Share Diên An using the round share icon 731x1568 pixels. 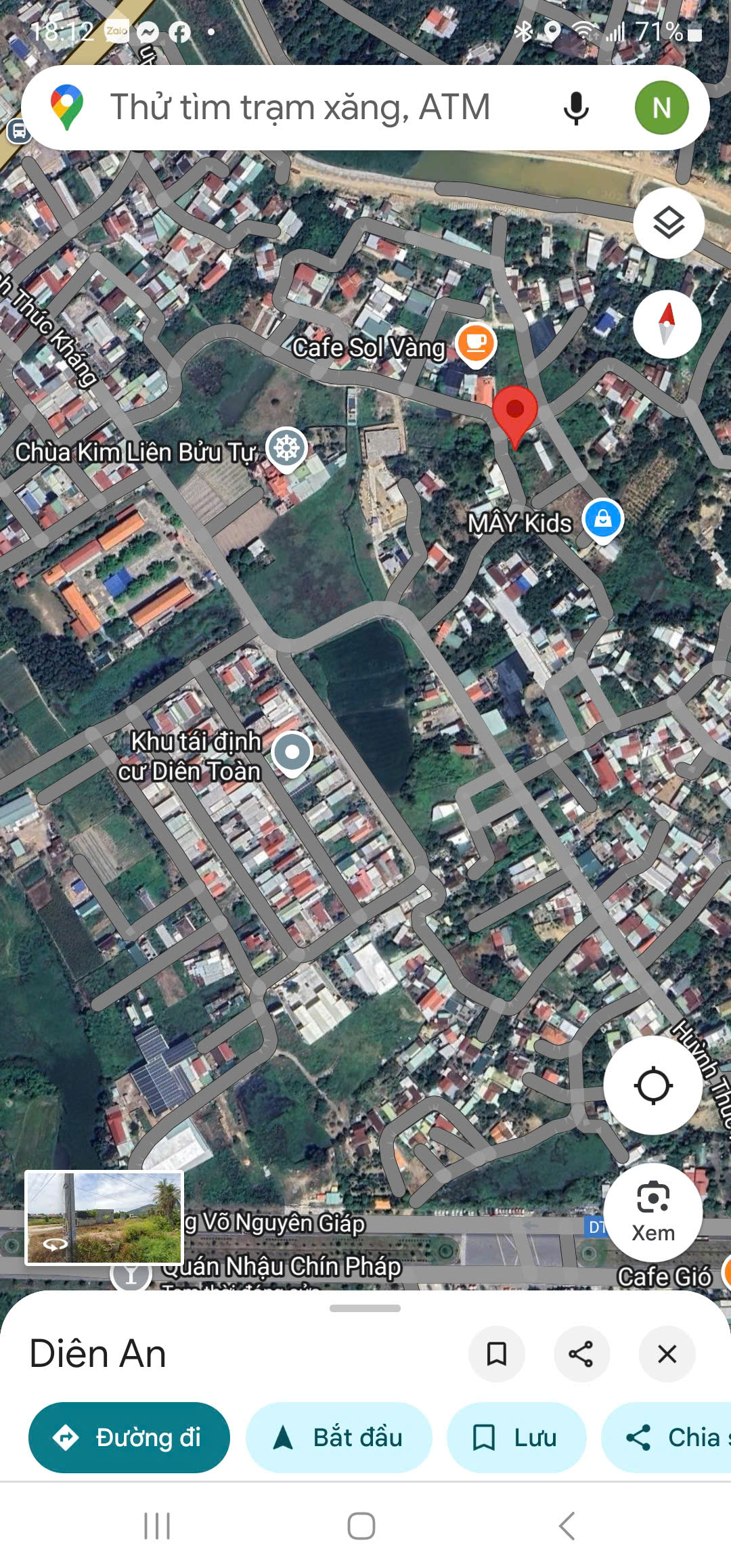point(581,1354)
